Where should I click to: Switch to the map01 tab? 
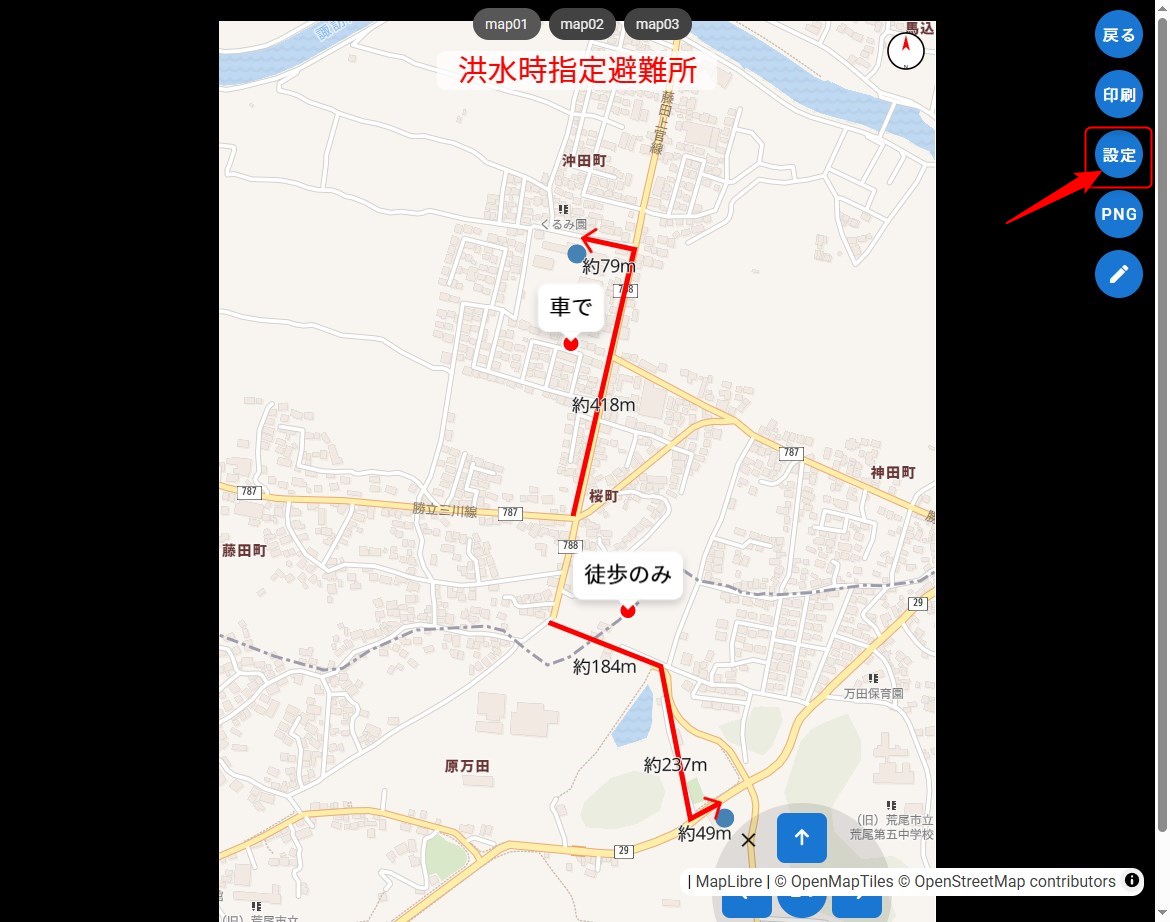point(507,24)
